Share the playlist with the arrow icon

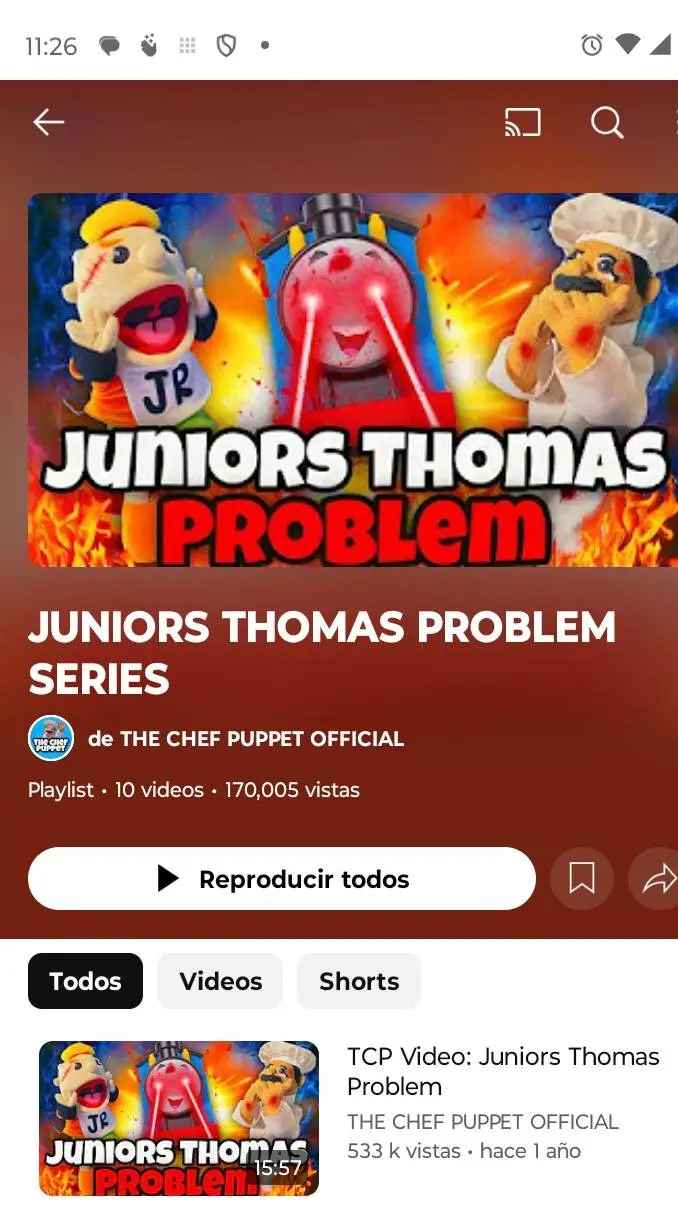pyautogui.click(x=658, y=879)
